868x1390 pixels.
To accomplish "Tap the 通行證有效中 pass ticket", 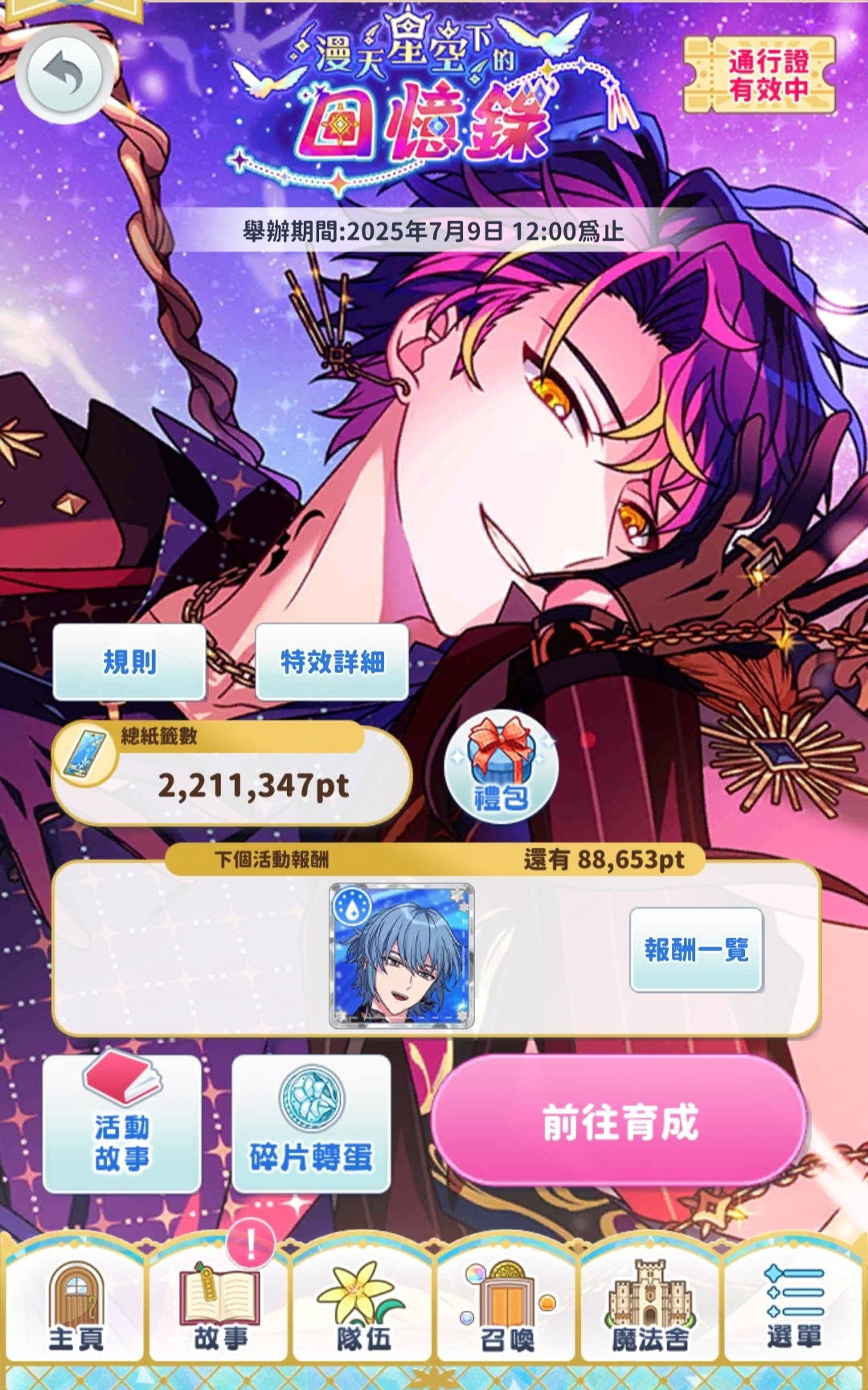I will [x=759, y=76].
